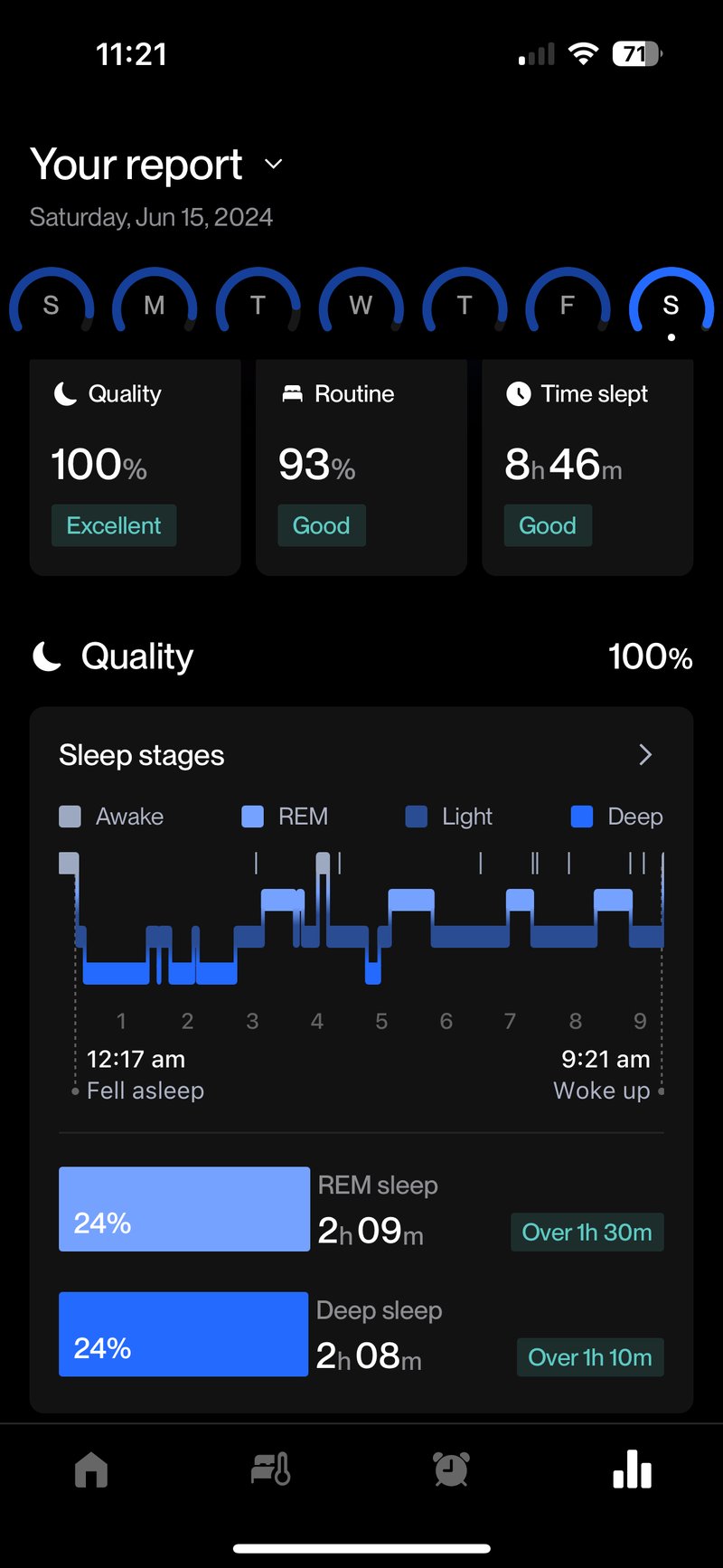Screen dimensions: 723x1568
Task: Click the clock icon on Time slept card
Action: 517,393
